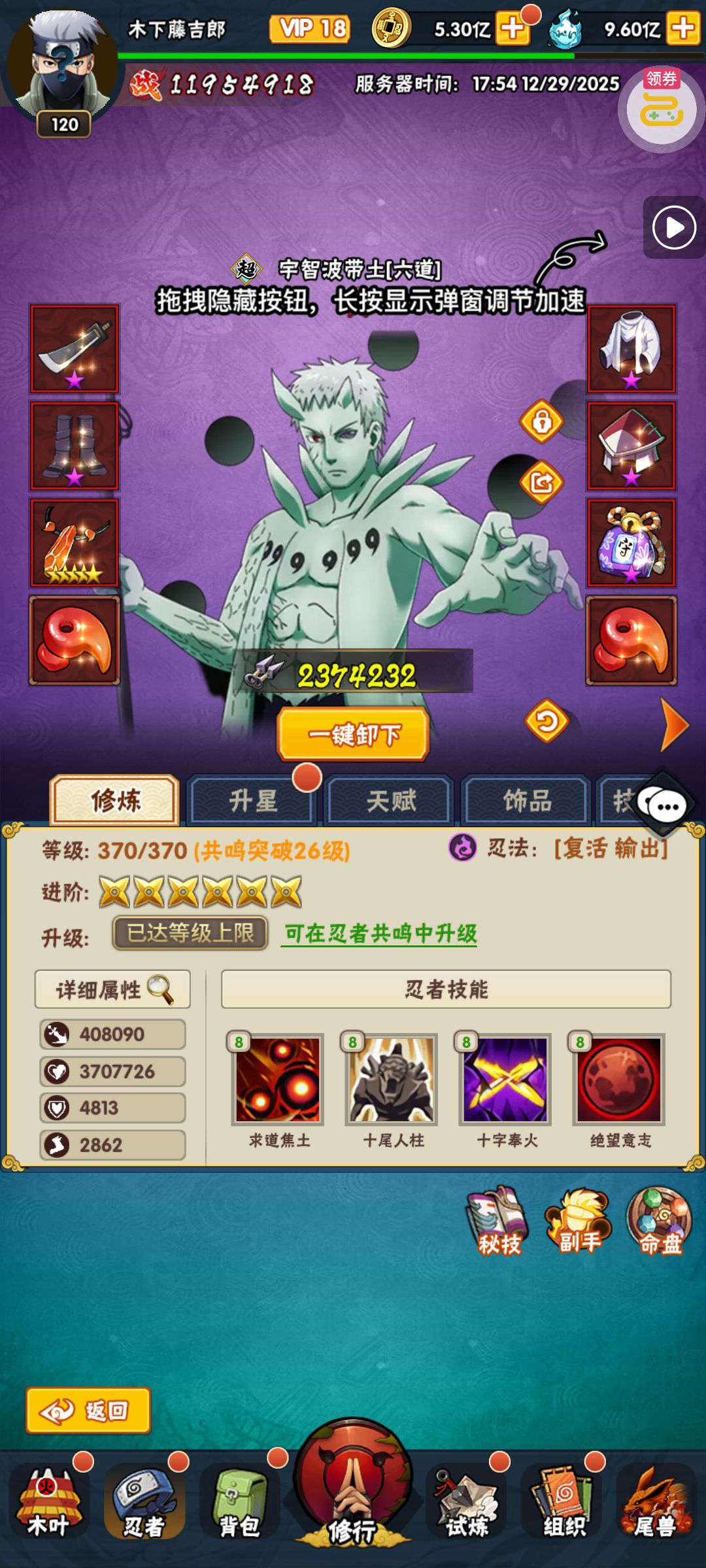View the 求道焦土 skill
This screenshot has width=706, height=1568.
pos(278,1079)
